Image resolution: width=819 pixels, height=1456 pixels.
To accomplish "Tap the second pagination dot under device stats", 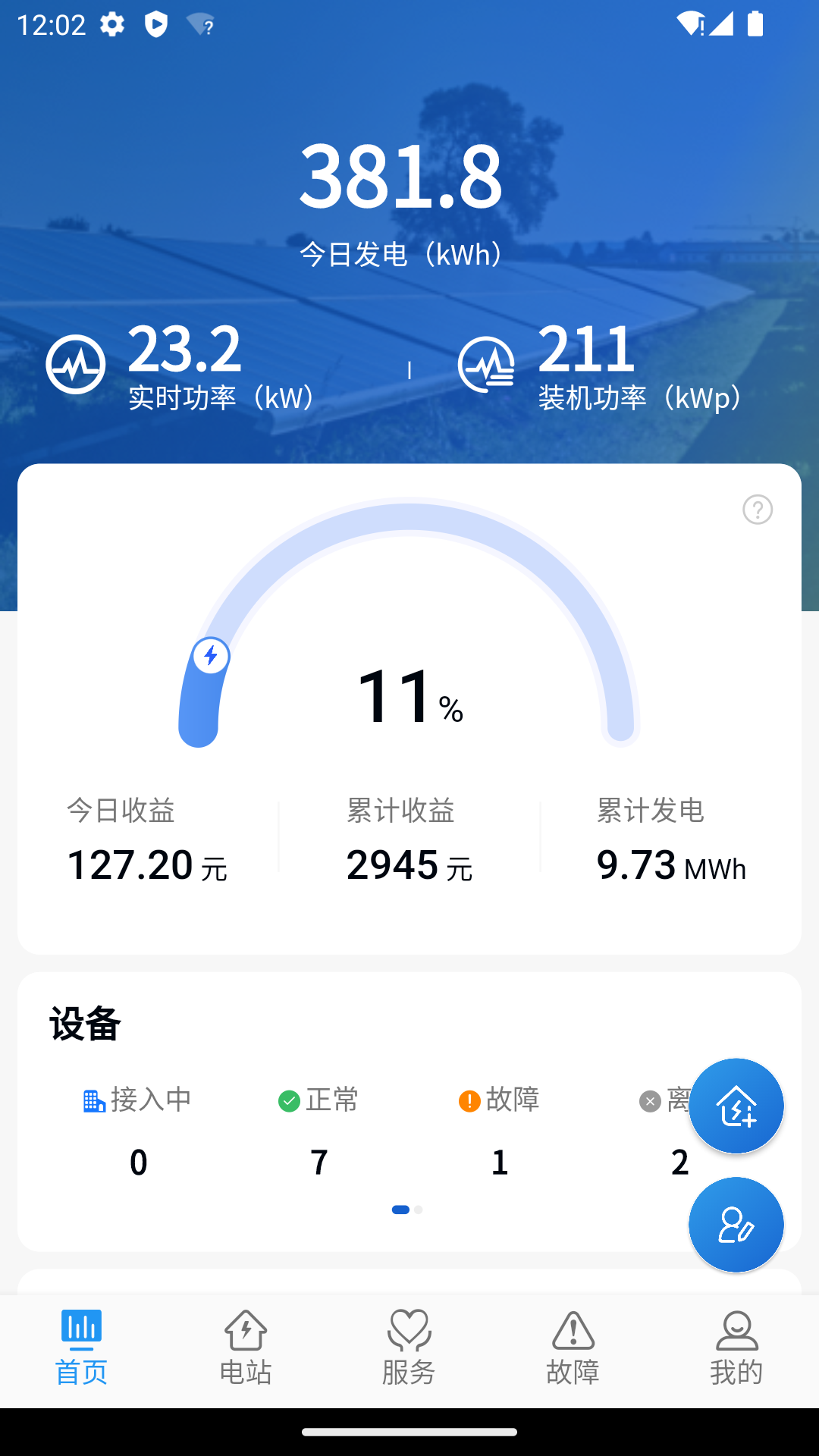I will tap(417, 1210).
